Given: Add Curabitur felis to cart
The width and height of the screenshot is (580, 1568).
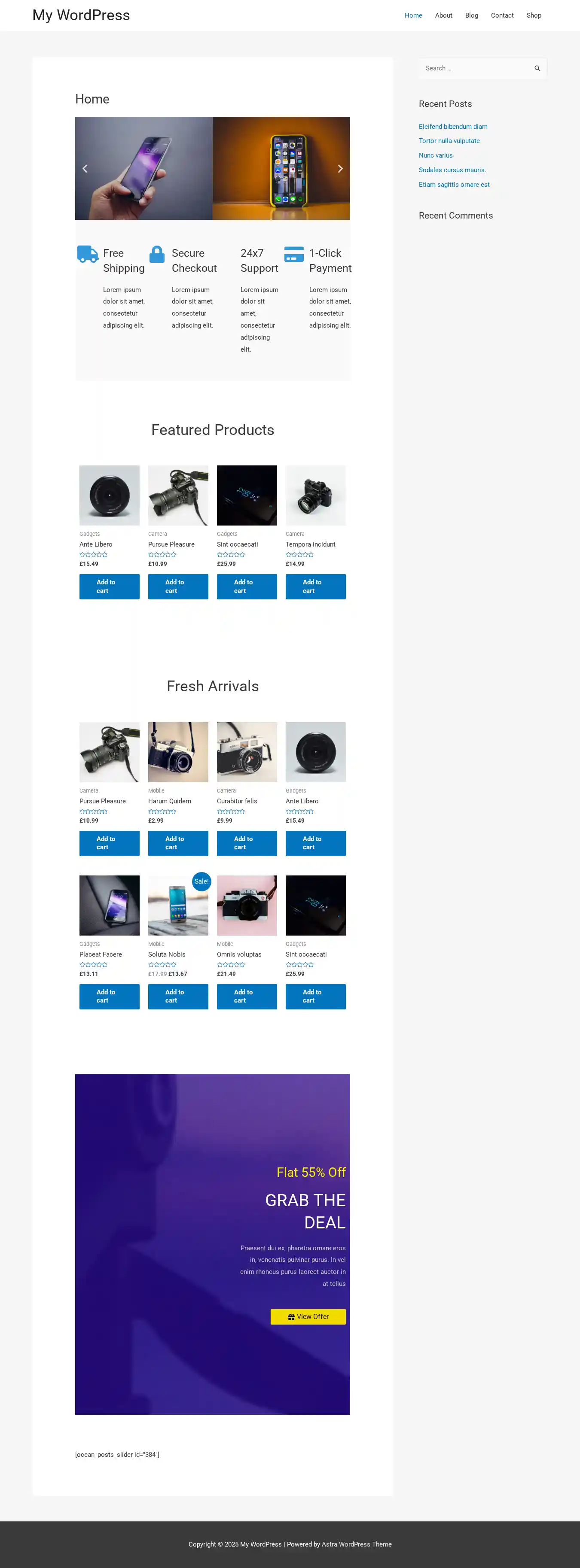Looking at the screenshot, I should pos(246,843).
